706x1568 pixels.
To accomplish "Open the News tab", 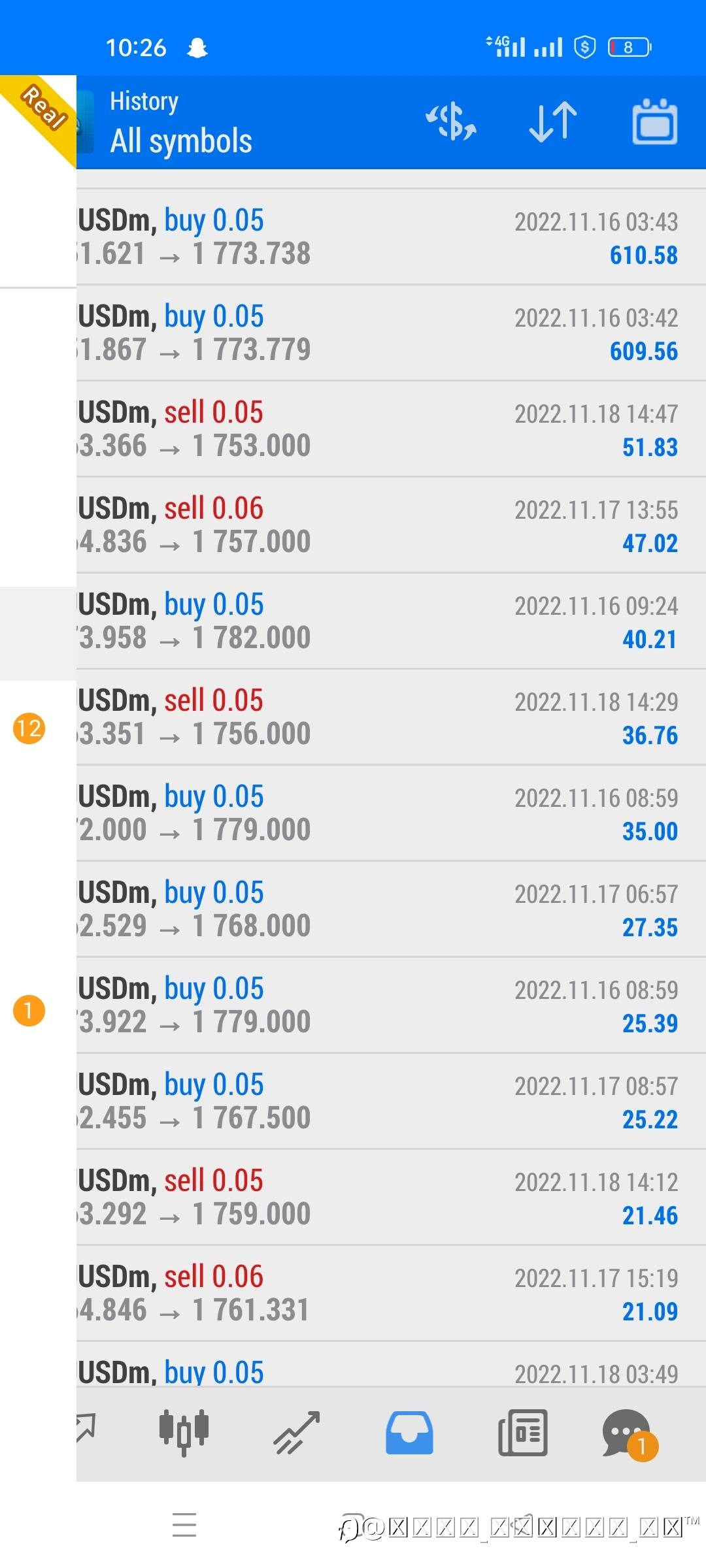I will pyautogui.click(x=522, y=1432).
